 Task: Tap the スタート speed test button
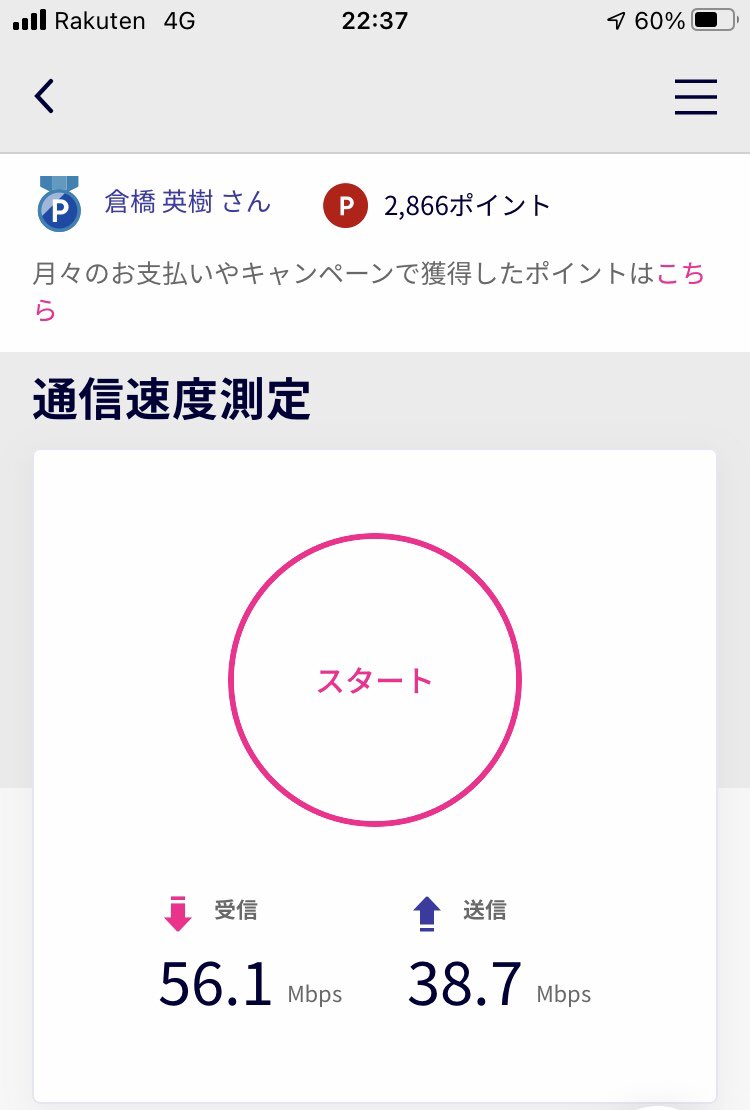click(375, 680)
